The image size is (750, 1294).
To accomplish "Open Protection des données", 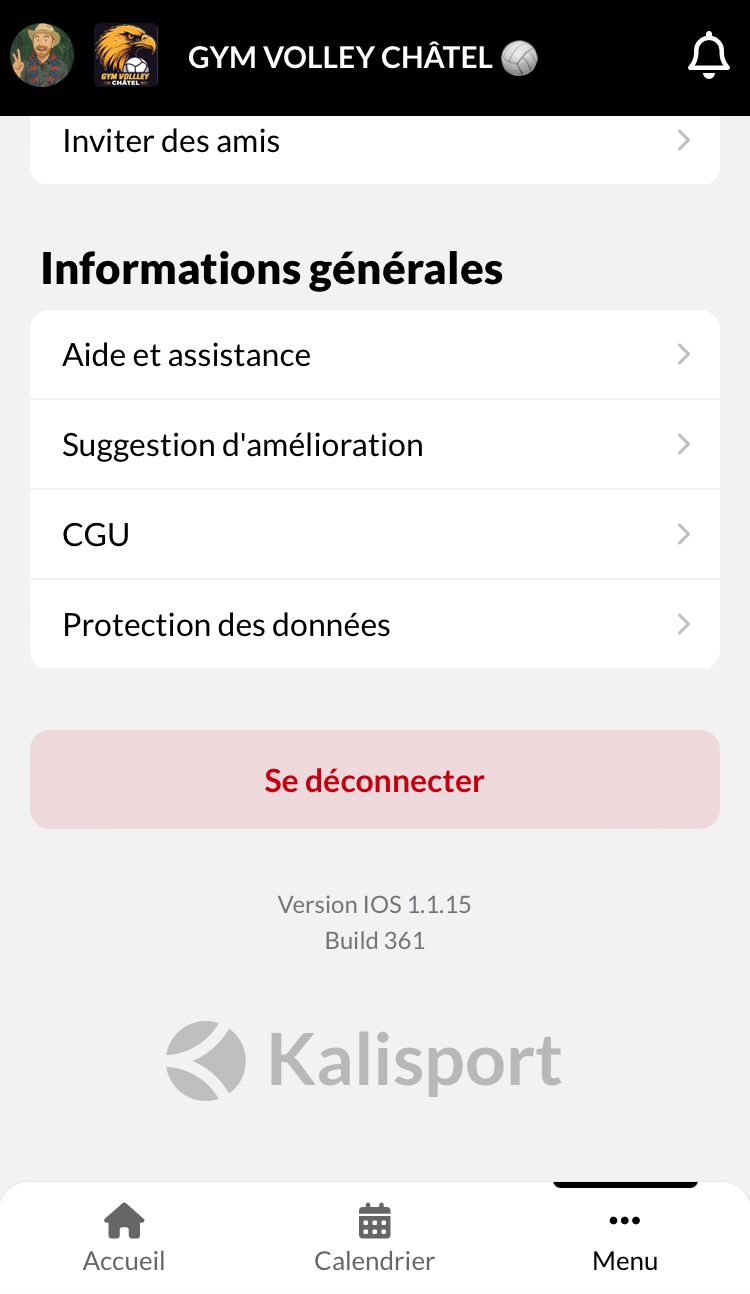I will pos(374,625).
